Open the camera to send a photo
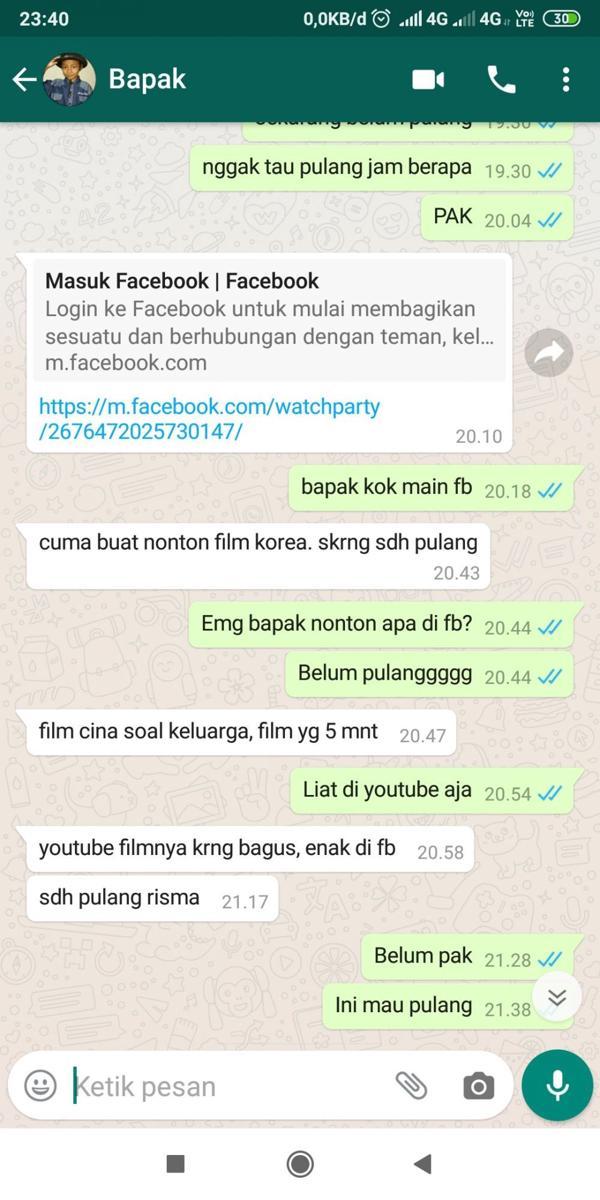Viewport: 600px width, 1200px height. (x=478, y=1086)
